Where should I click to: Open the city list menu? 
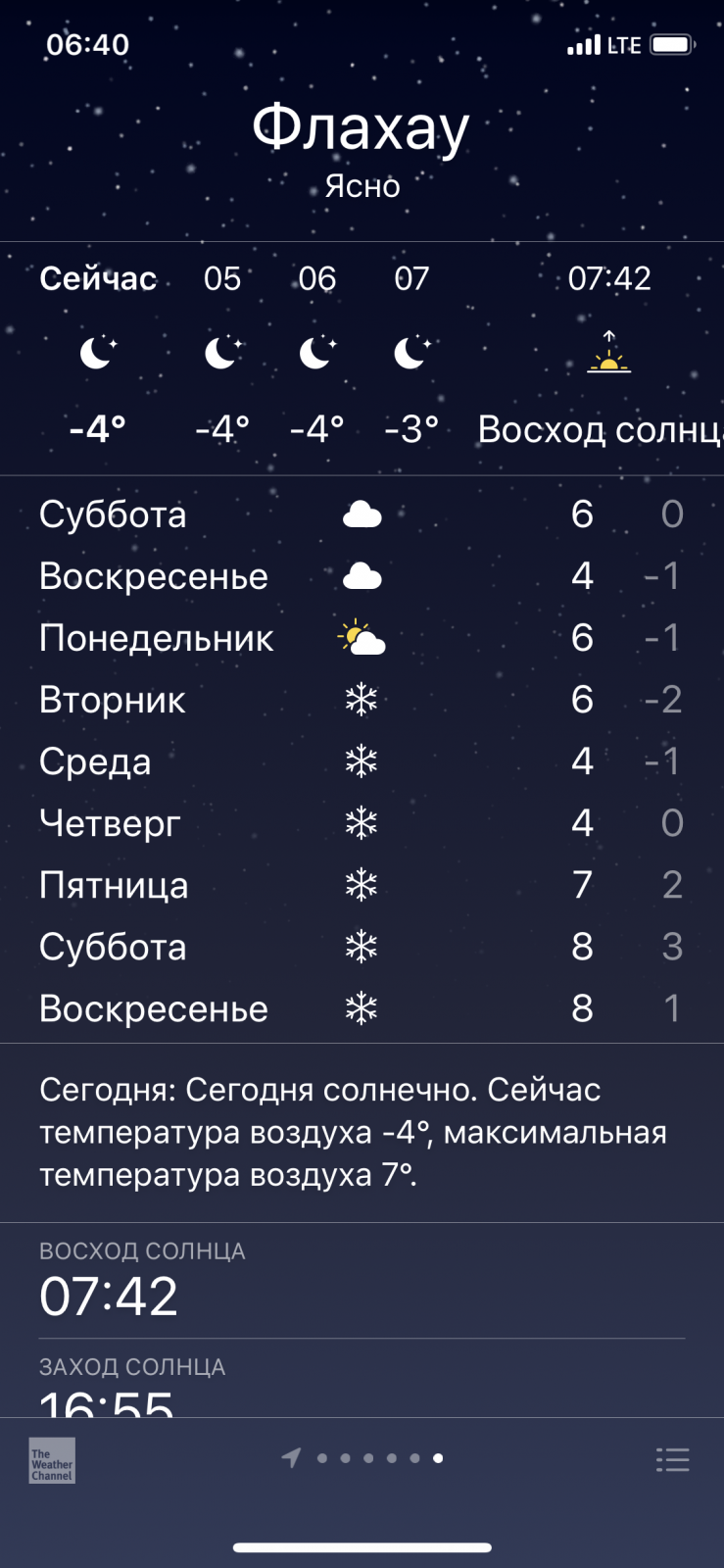pos(672,1460)
